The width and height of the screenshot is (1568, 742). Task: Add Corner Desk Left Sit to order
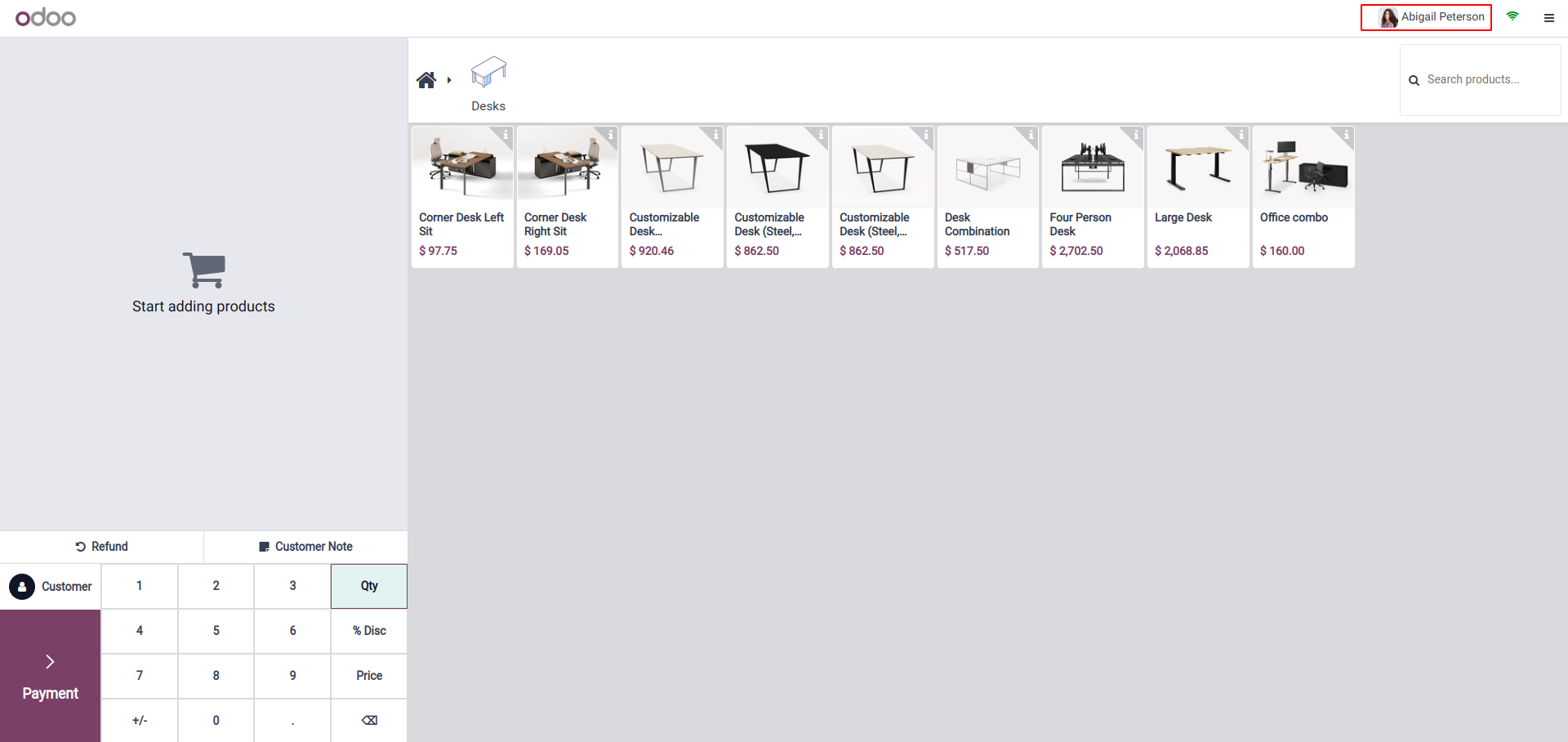pyautogui.click(x=462, y=196)
